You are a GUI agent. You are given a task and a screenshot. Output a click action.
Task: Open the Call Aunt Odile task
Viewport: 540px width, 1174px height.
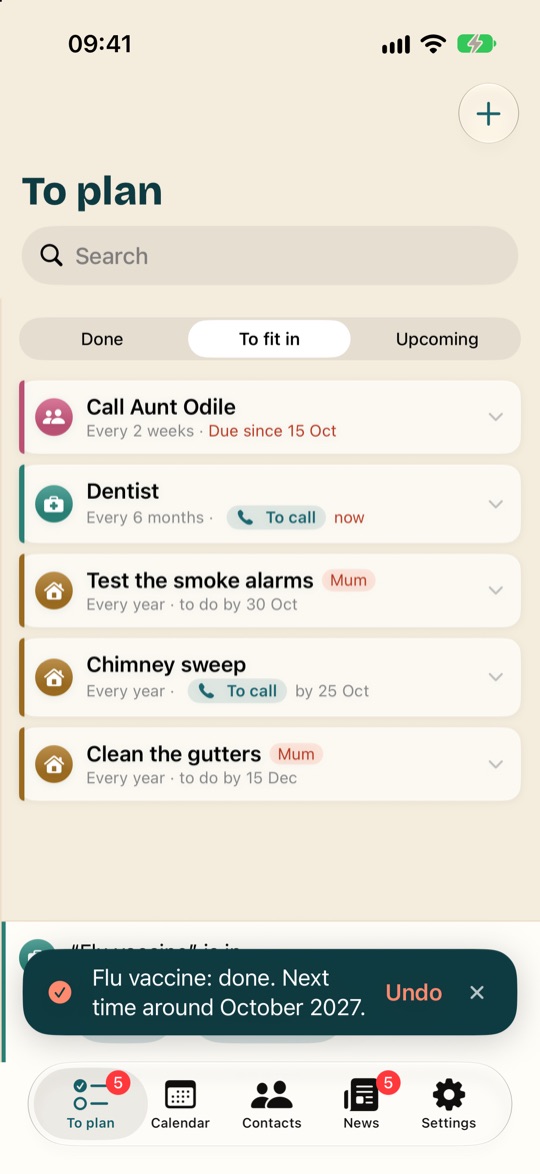270,417
